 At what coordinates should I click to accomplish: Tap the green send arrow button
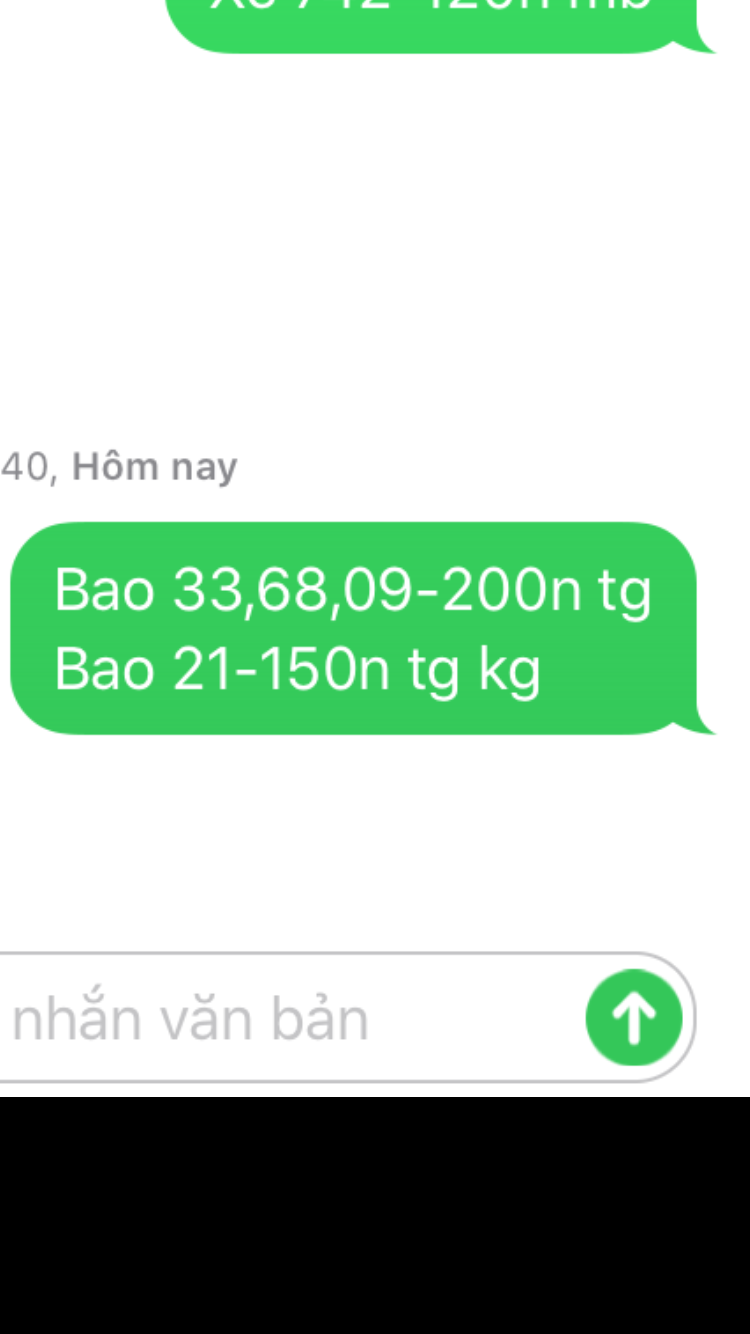coord(634,1017)
